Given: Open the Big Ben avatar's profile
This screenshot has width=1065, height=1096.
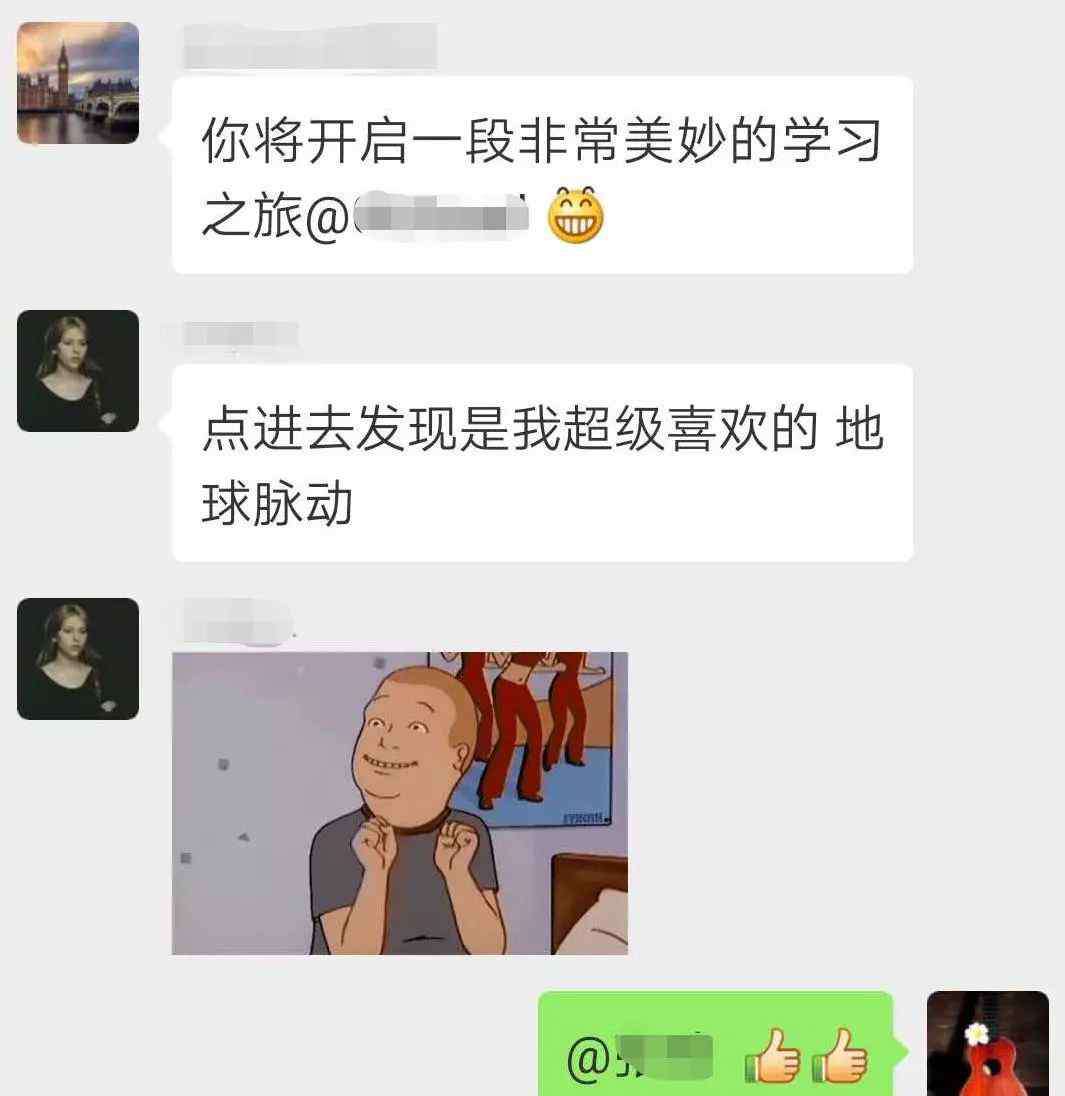Looking at the screenshot, I should click(x=78, y=83).
